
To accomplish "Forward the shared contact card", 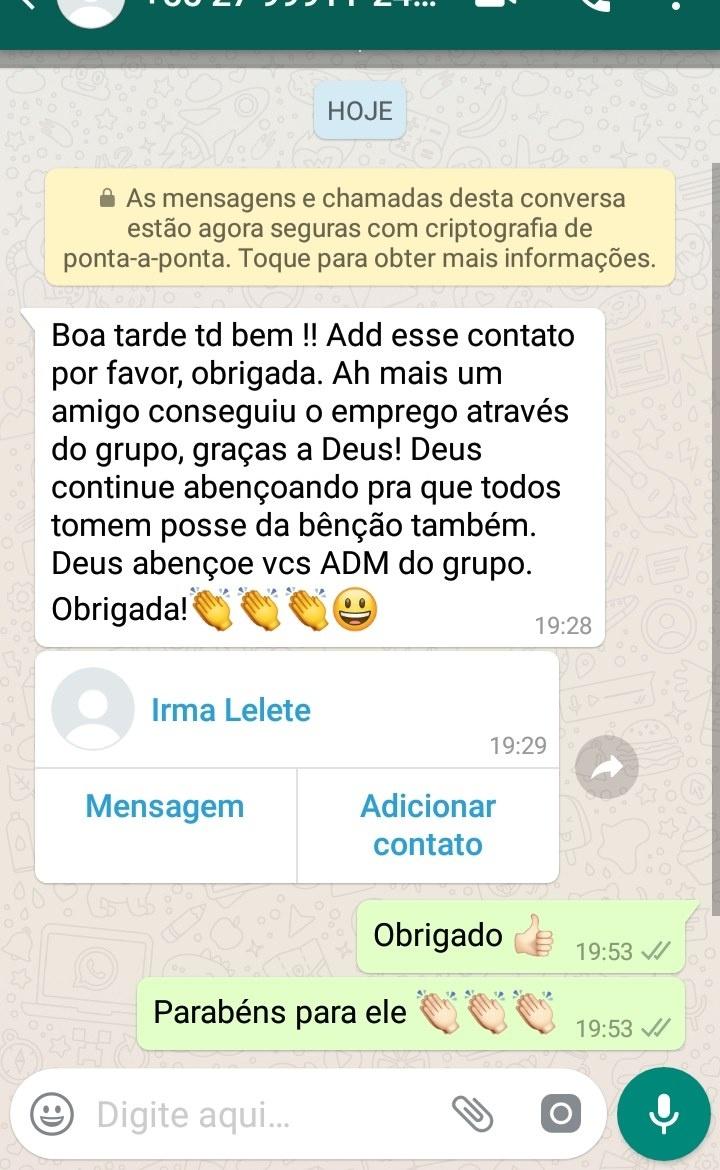I will click(x=607, y=767).
